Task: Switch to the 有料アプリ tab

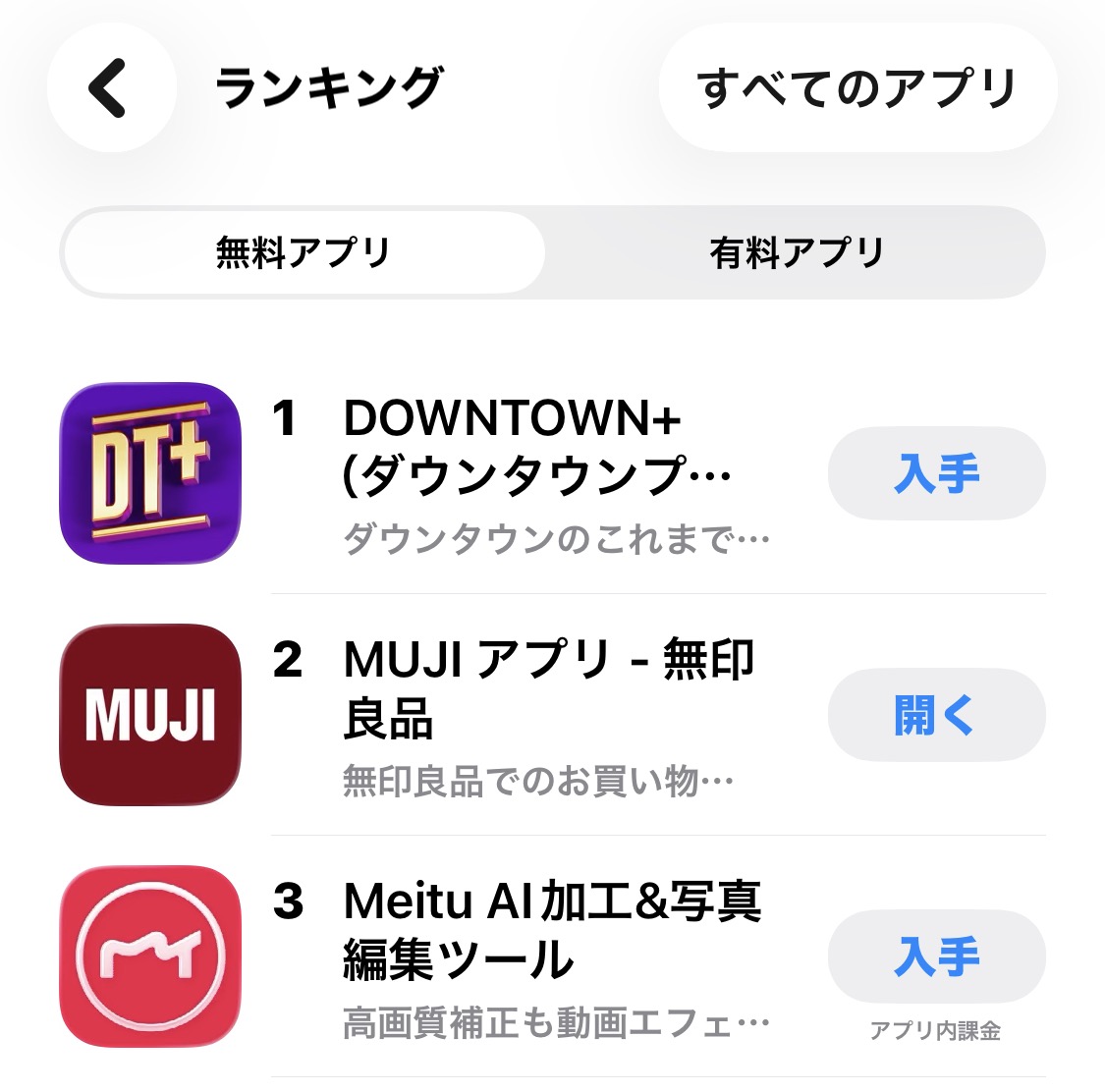Action: 797,253
